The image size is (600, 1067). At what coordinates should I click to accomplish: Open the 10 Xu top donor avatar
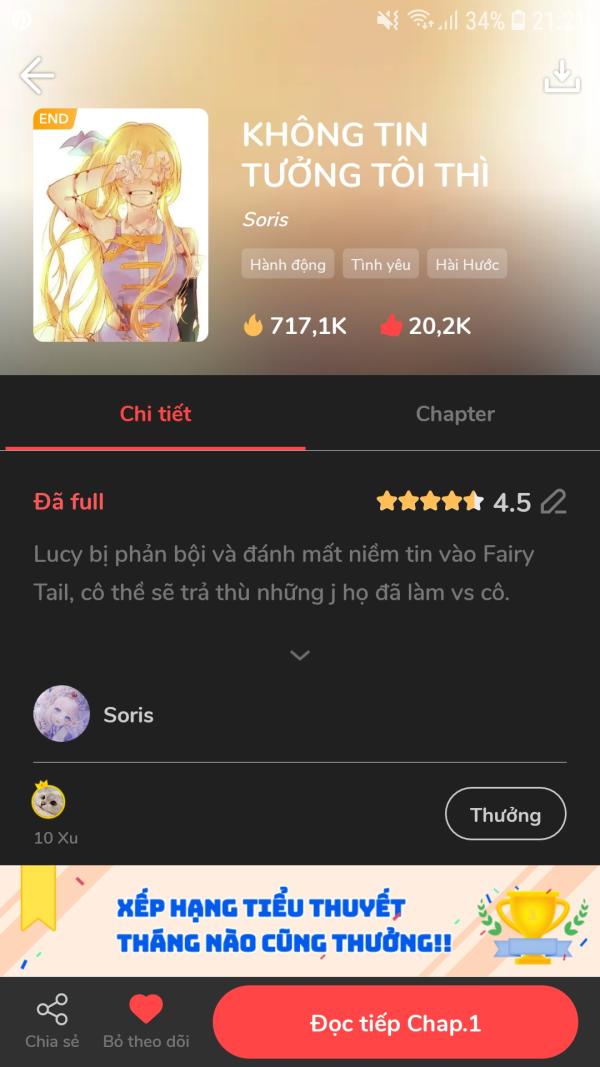tap(49, 802)
